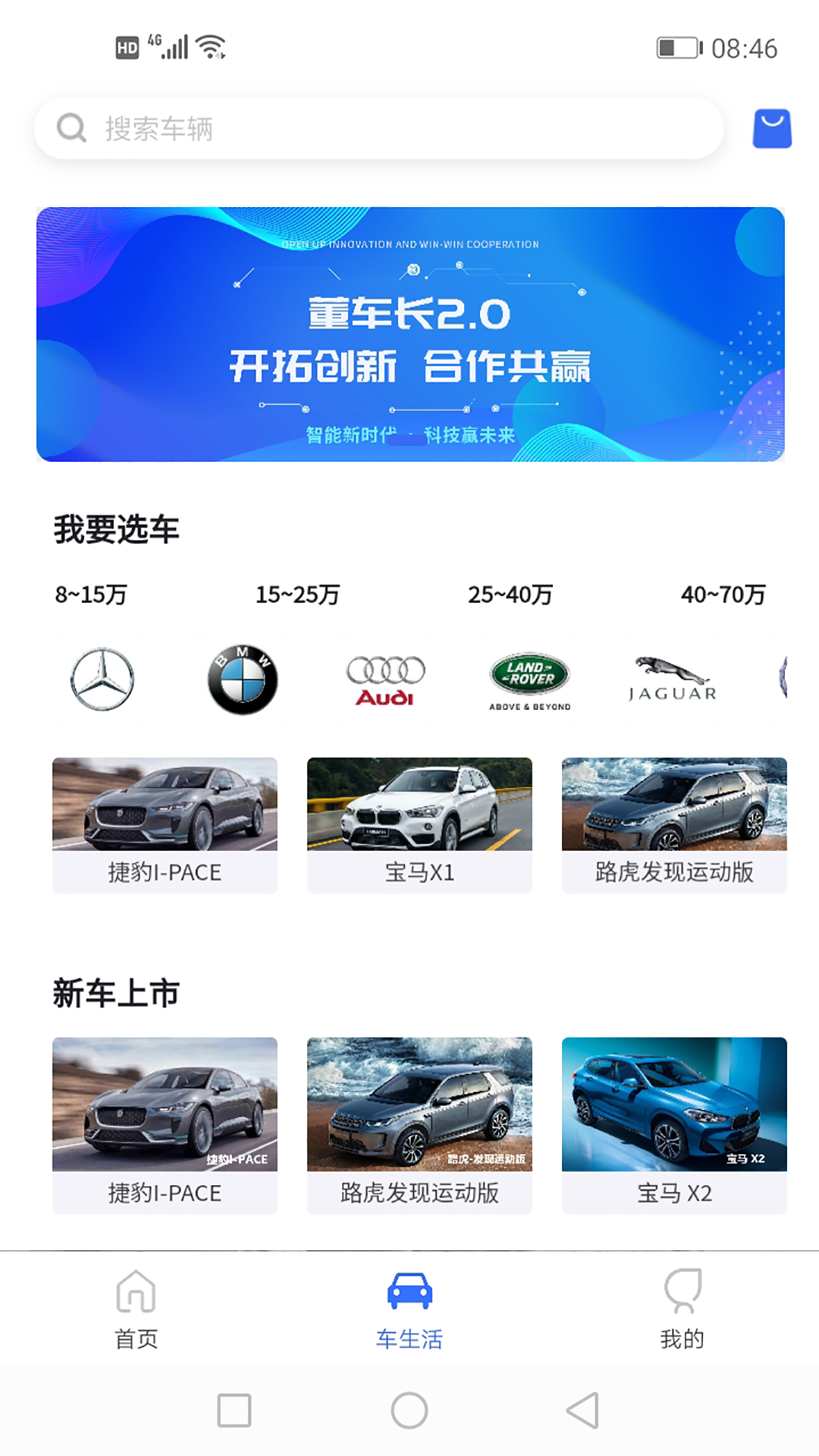Open the blue shopping bag icon
The height and width of the screenshot is (1456, 819).
point(772,128)
